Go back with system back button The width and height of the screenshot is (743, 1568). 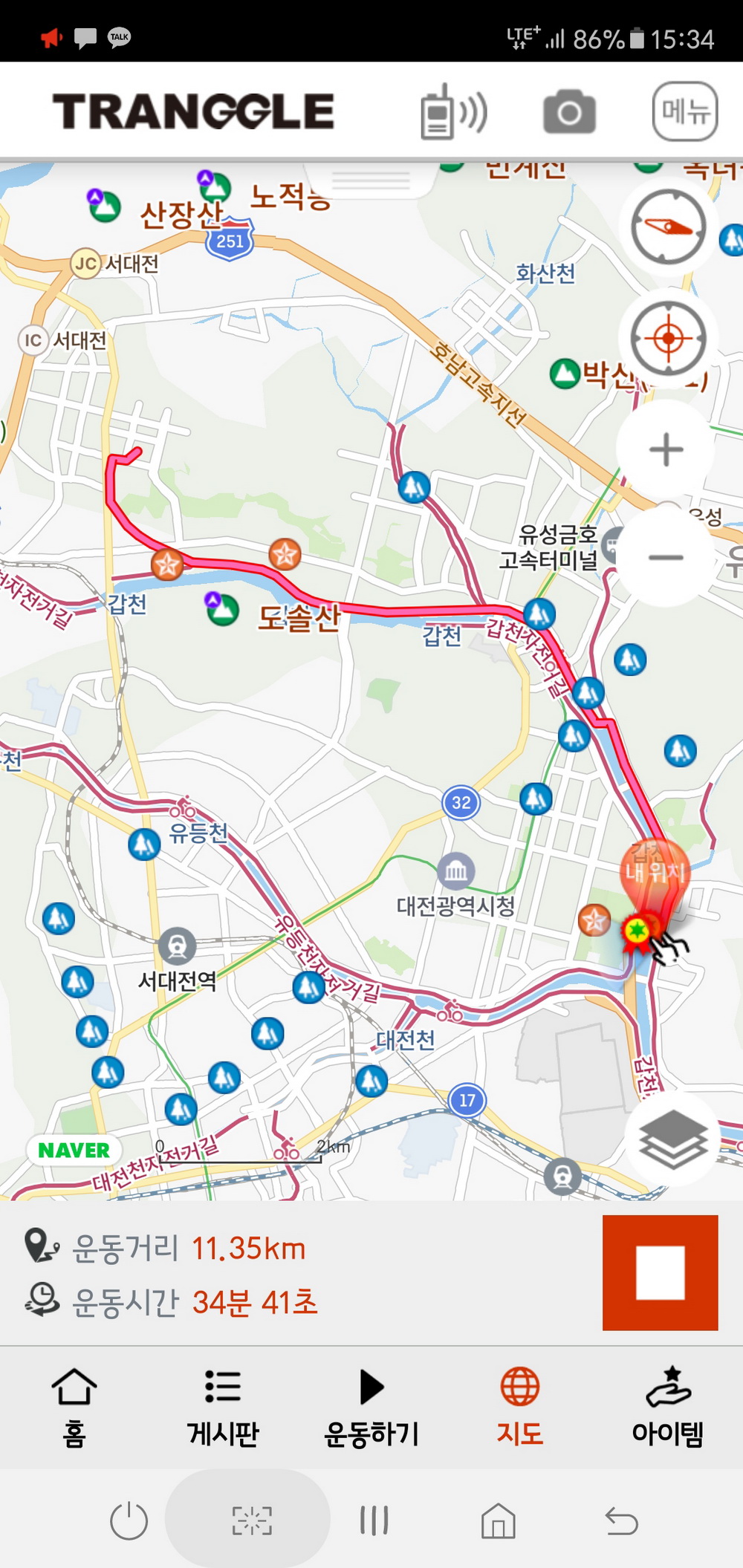[x=621, y=1520]
